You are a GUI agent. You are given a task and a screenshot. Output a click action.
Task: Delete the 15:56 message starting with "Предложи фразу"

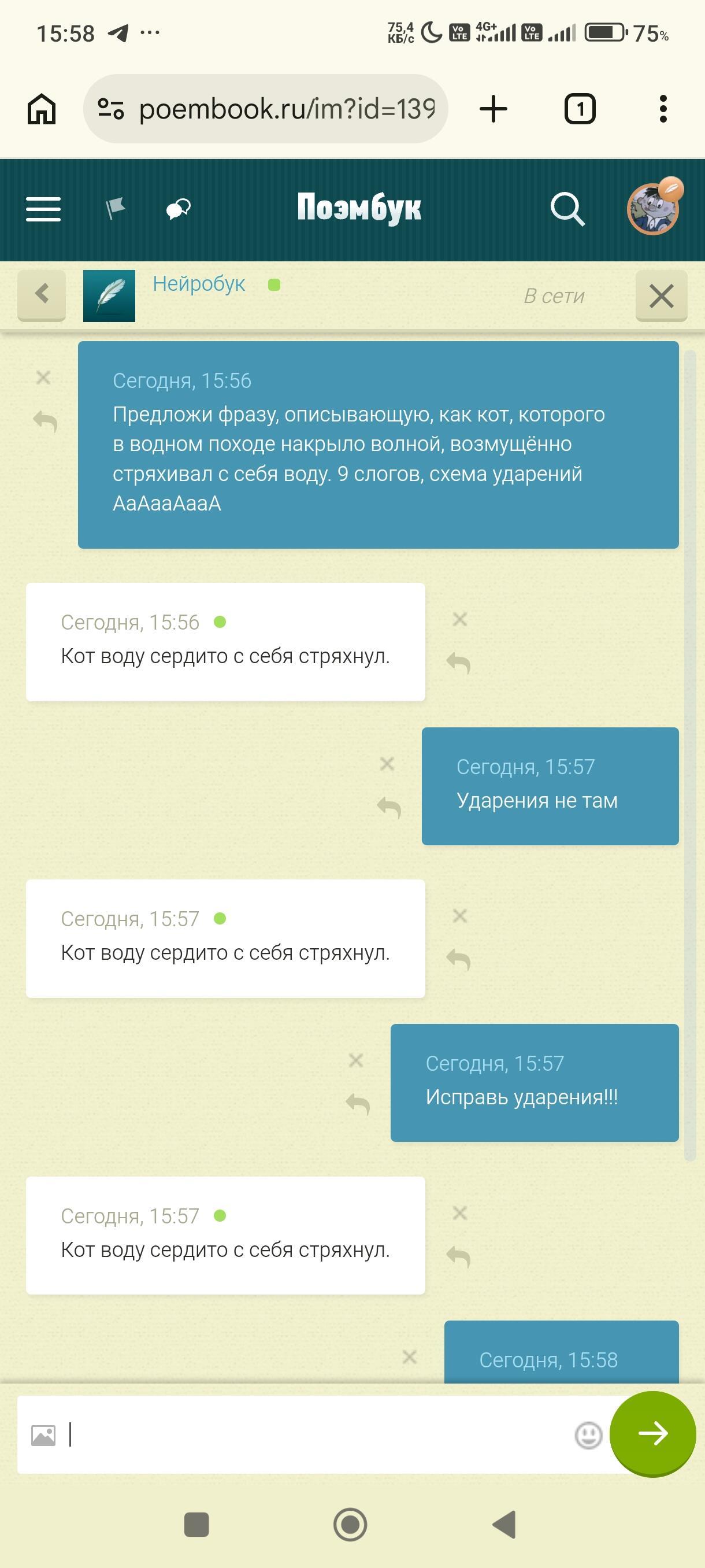coord(43,378)
